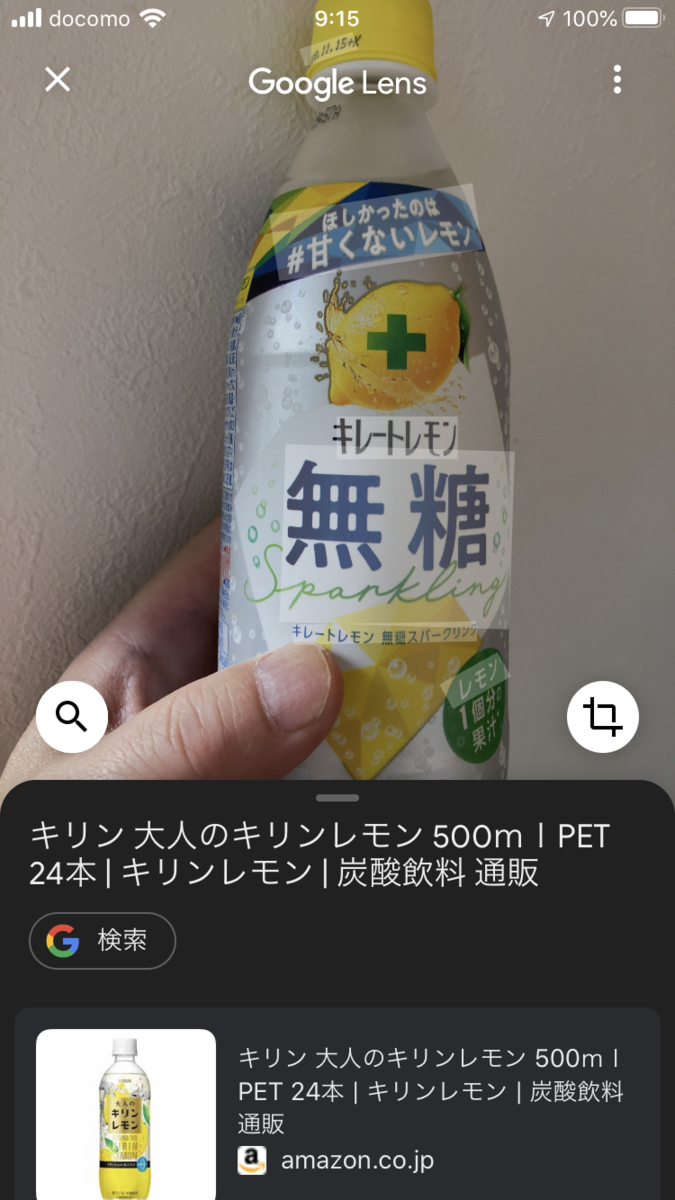Open the three-dot overflow menu
675x1200 pixels.
pos(617,79)
